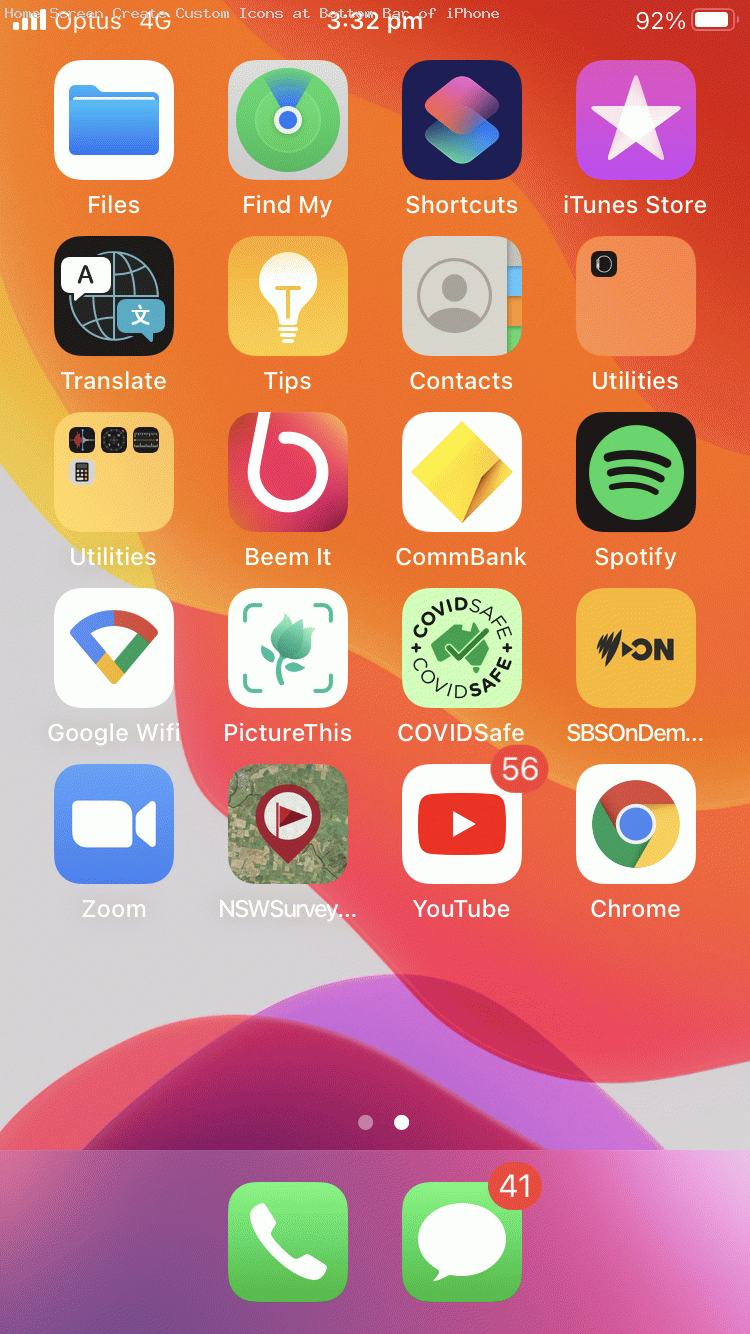Launch the Translate app
This screenshot has width=750, height=1334.
[x=114, y=296]
